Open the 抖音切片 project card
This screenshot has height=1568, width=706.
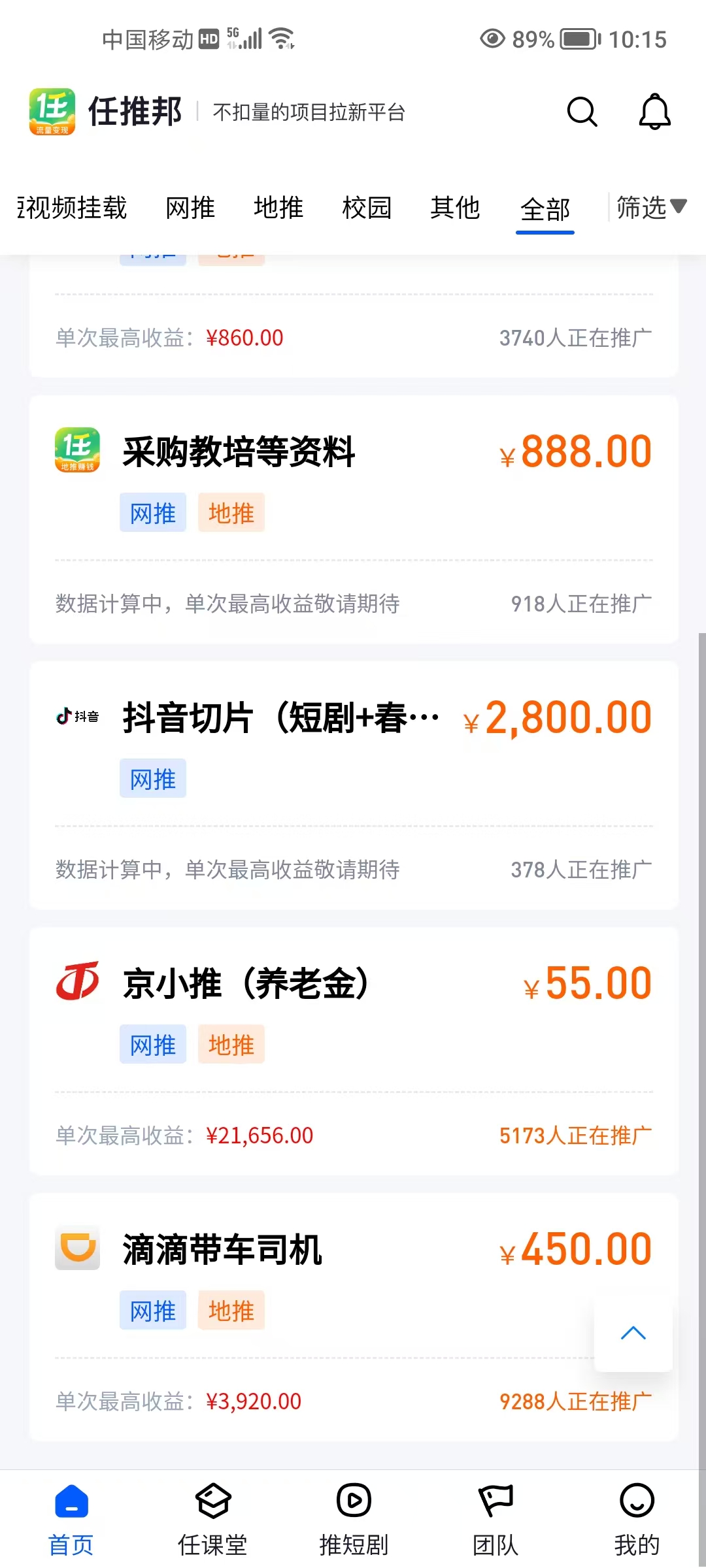click(281, 718)
